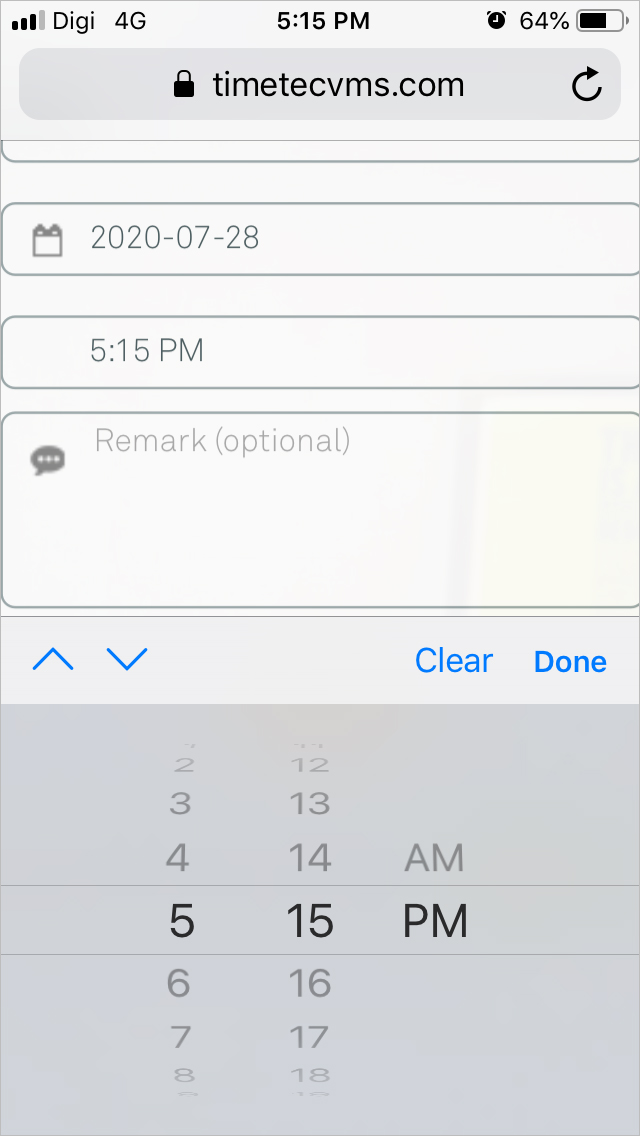Pick minute 14 in the picker

pyautogui.click(x=310, y=859)
